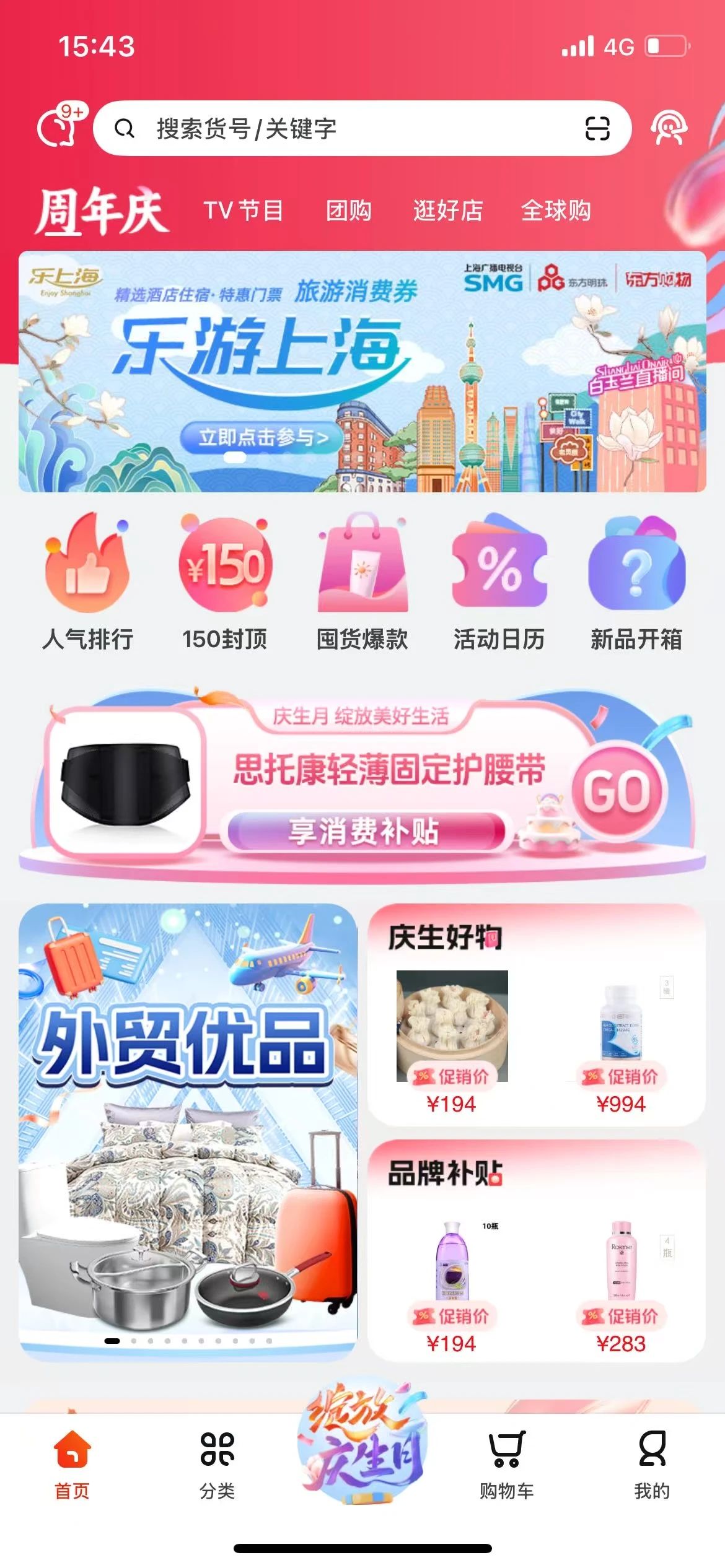Open the 150封顶 shortcut
The height and width of the screenshot is (1568, 725).
225,582
